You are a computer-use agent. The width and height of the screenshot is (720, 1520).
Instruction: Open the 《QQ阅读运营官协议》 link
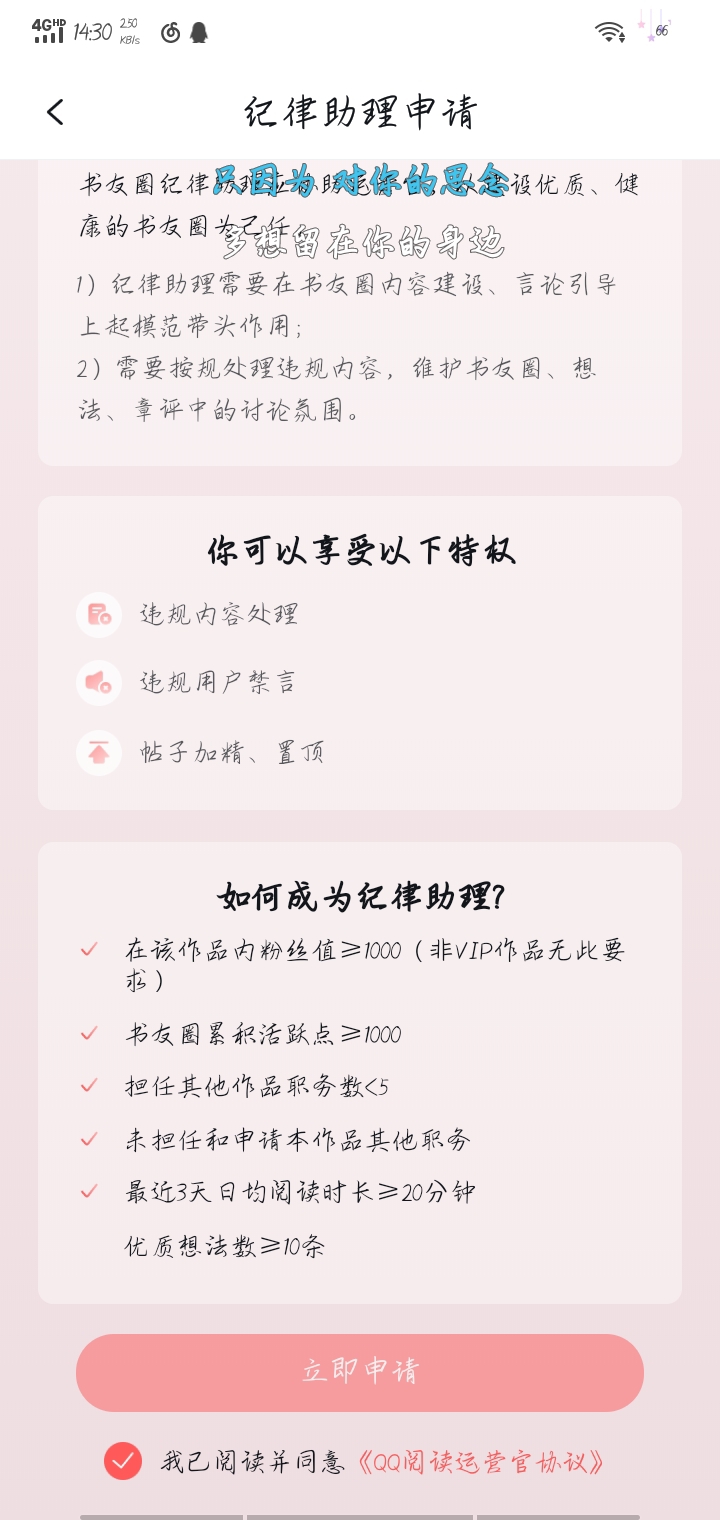[481, 1462]
